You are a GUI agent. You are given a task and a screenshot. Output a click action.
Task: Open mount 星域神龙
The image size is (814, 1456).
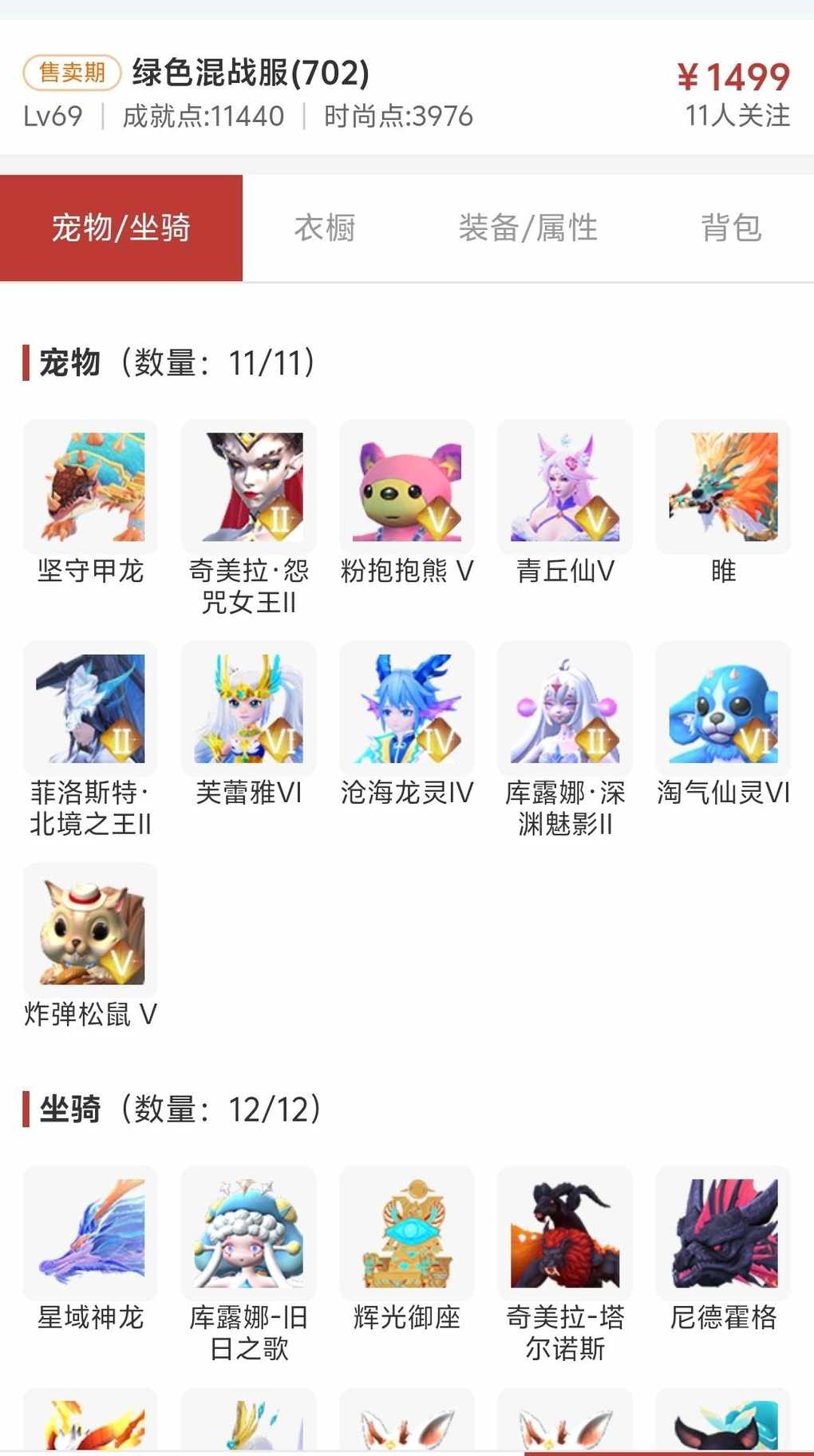(x=90, y=1233)
